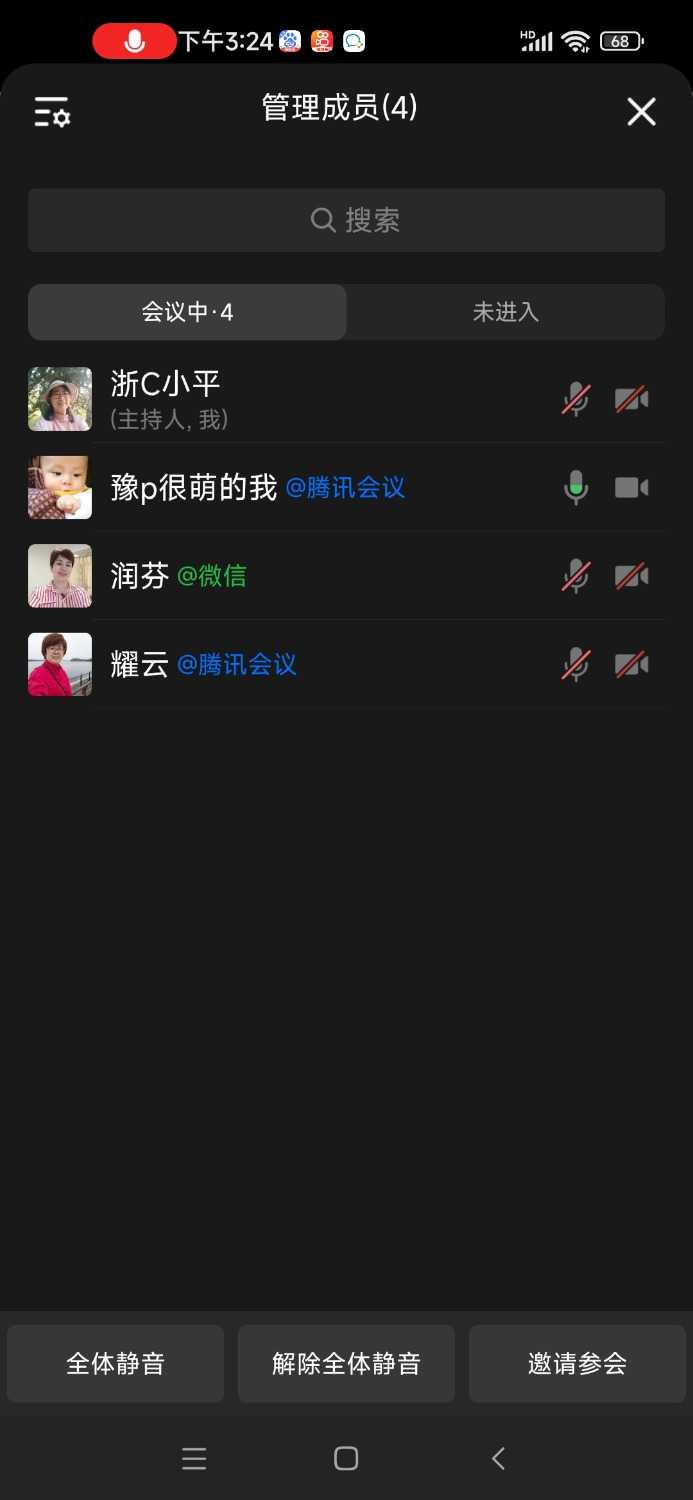Unmute microphone for 润芬

(x=576, y=576)
